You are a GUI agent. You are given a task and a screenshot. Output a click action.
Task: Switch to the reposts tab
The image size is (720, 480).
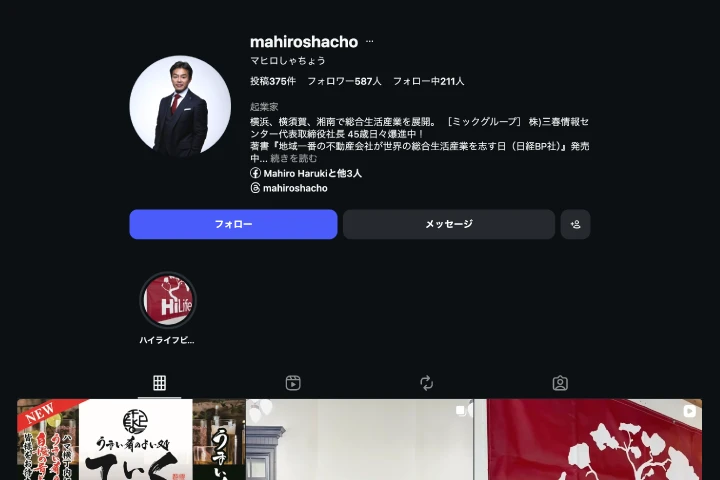tap(426, 383)
